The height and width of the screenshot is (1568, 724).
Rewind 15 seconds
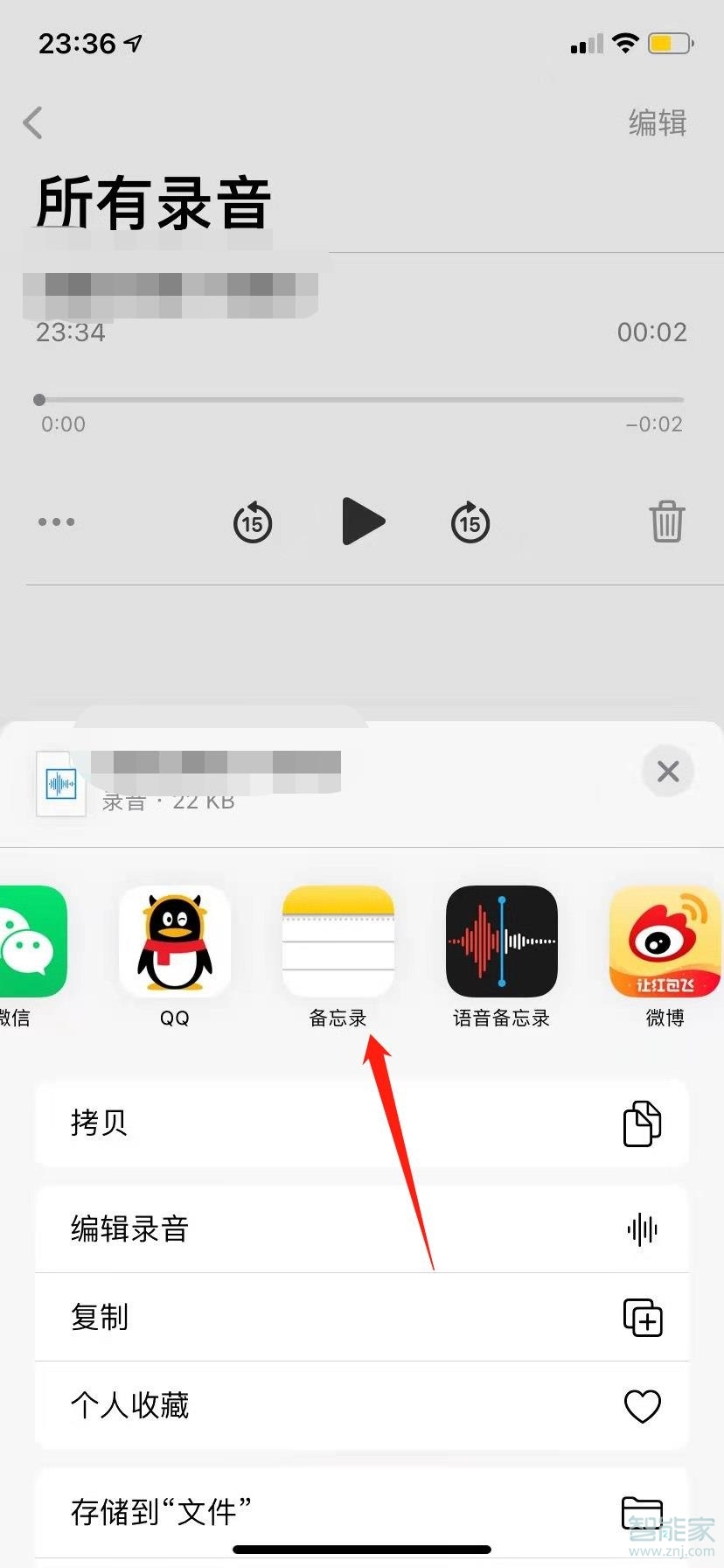(253, 522)
